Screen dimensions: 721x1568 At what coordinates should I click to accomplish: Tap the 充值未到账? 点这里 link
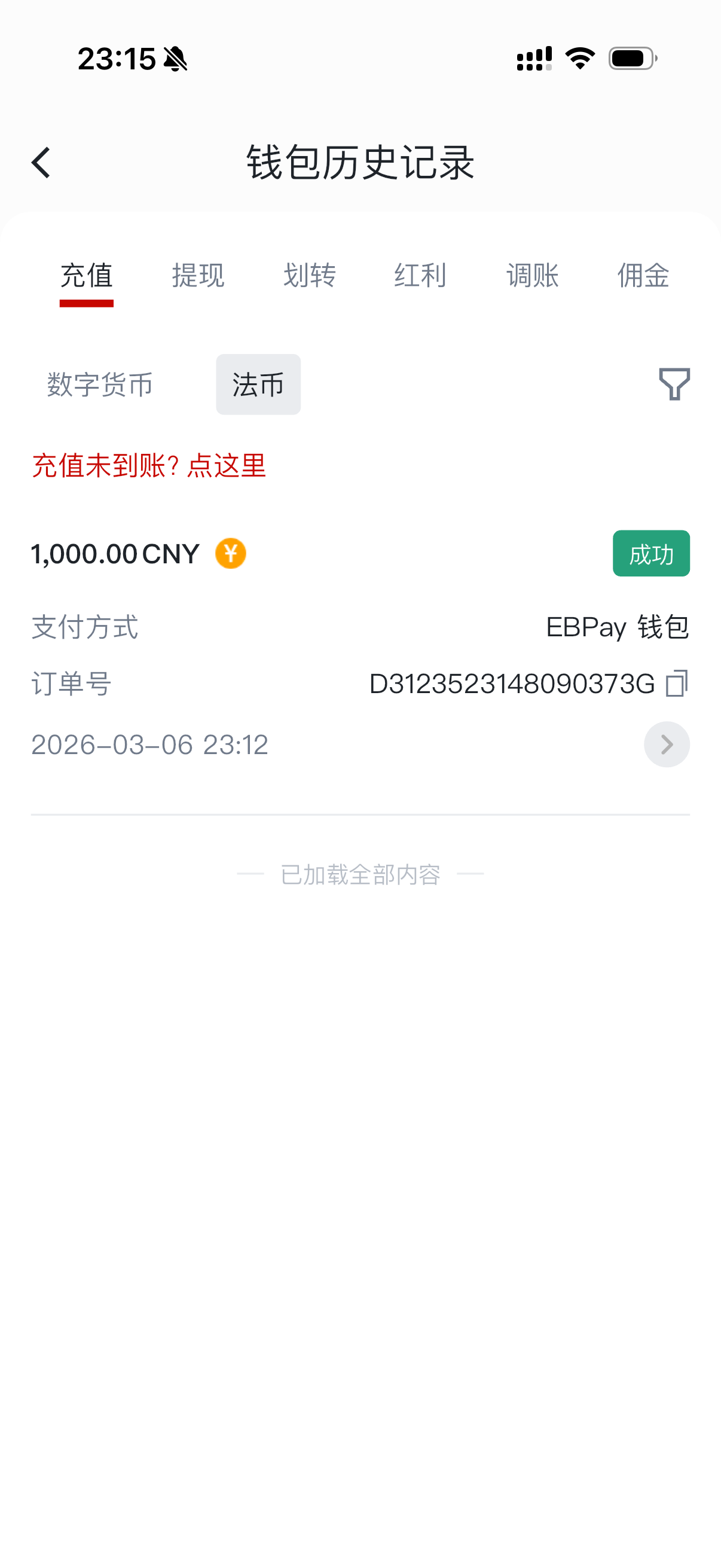tap(149, 466)
